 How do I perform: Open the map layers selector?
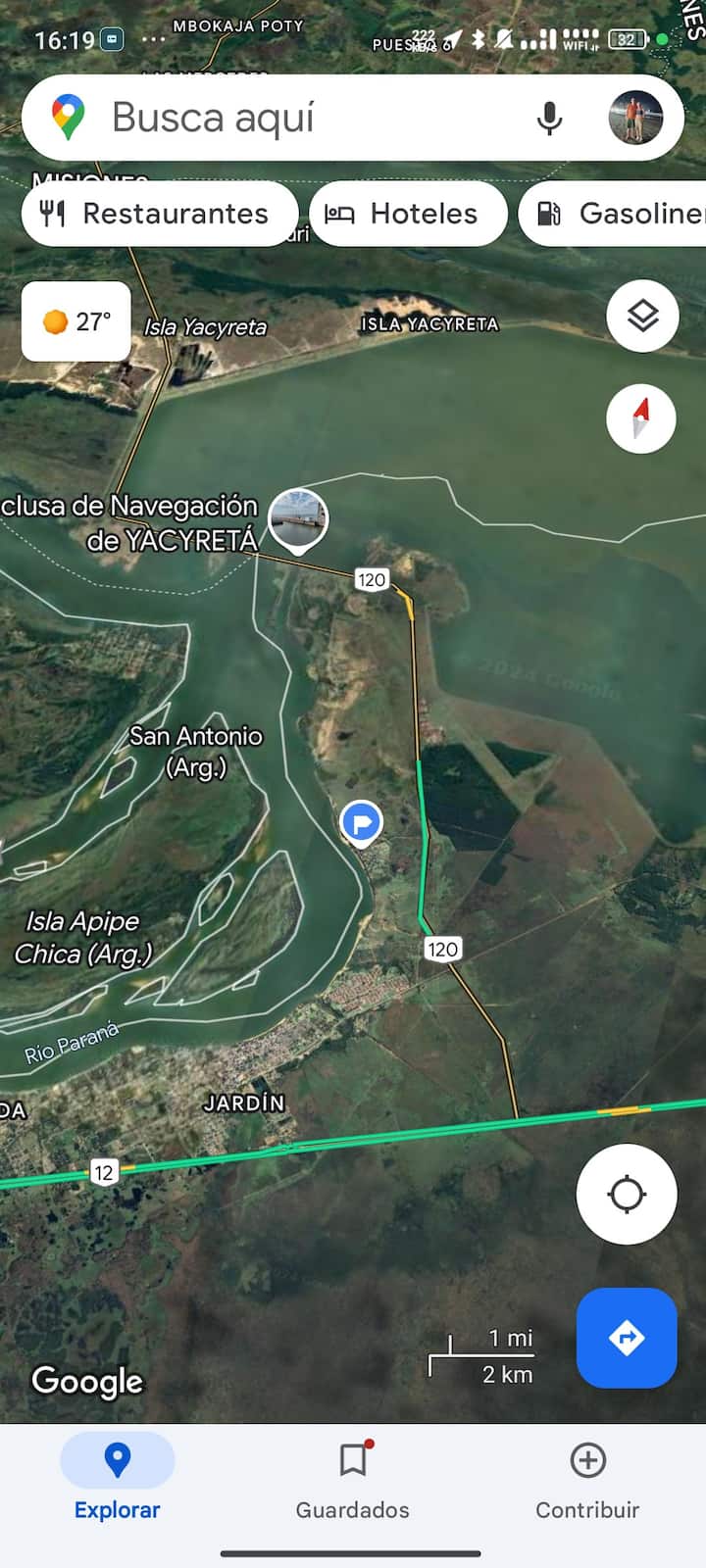pyautogui.click(x=642, y=317)
